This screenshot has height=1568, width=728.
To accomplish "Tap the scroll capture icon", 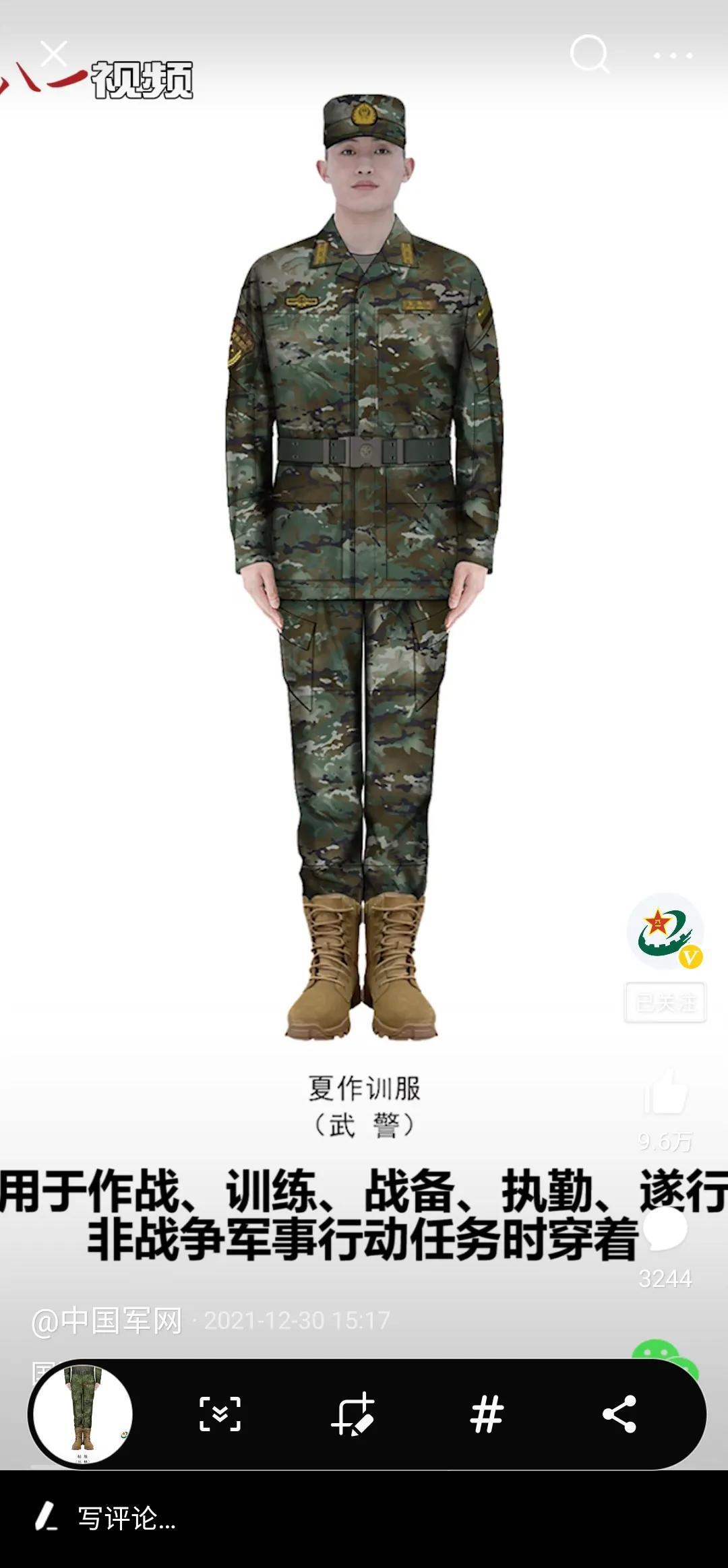I will (x=220, y=1414).
